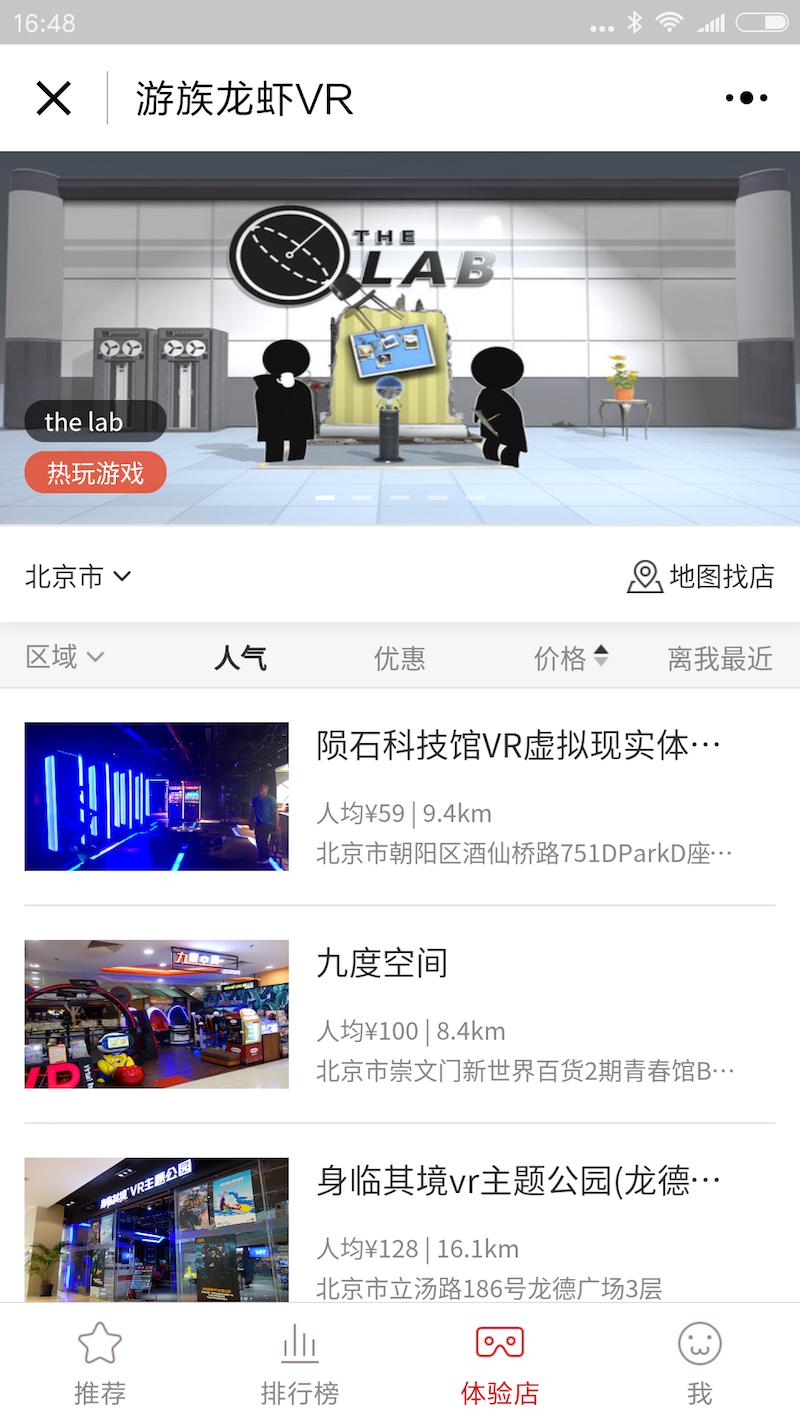Open the the lab game banner

pos(400,338)
